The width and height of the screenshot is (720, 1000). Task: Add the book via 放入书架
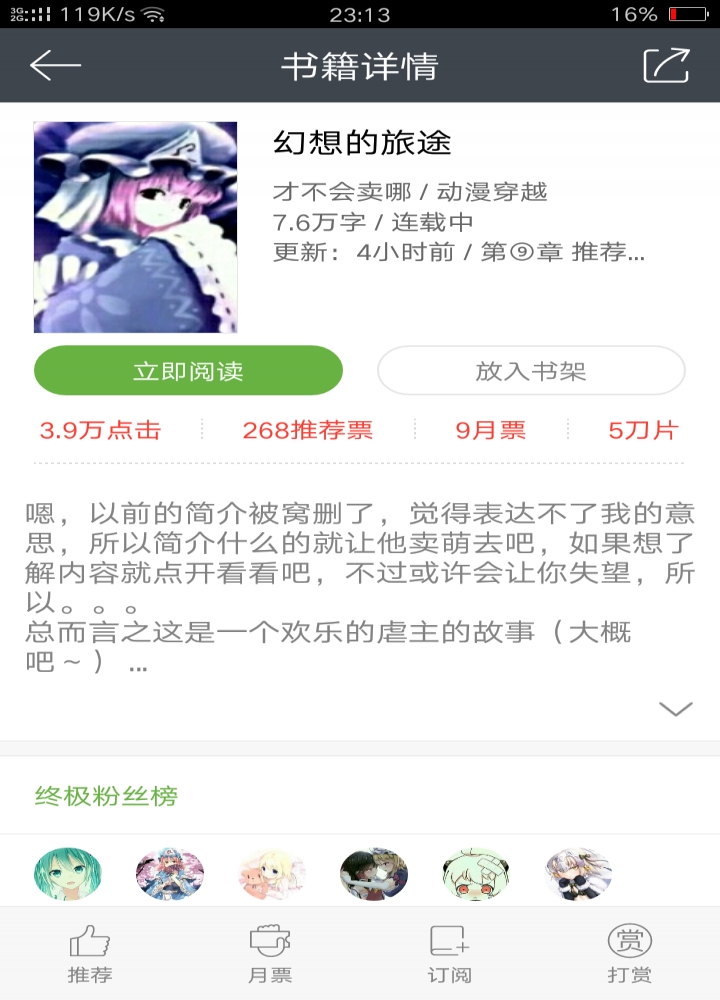531,370
